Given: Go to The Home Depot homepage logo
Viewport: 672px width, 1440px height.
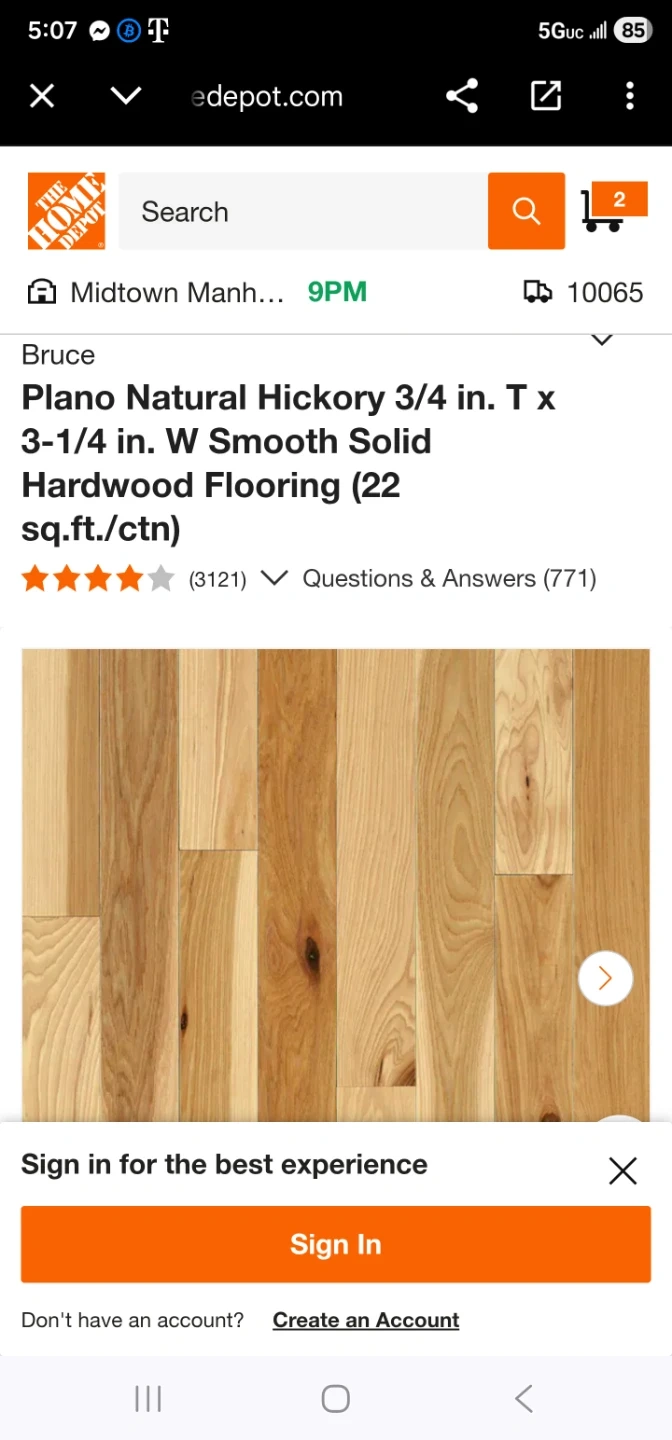Looking at the screenshot, I should pyautogui.click(x=66, y=211).
